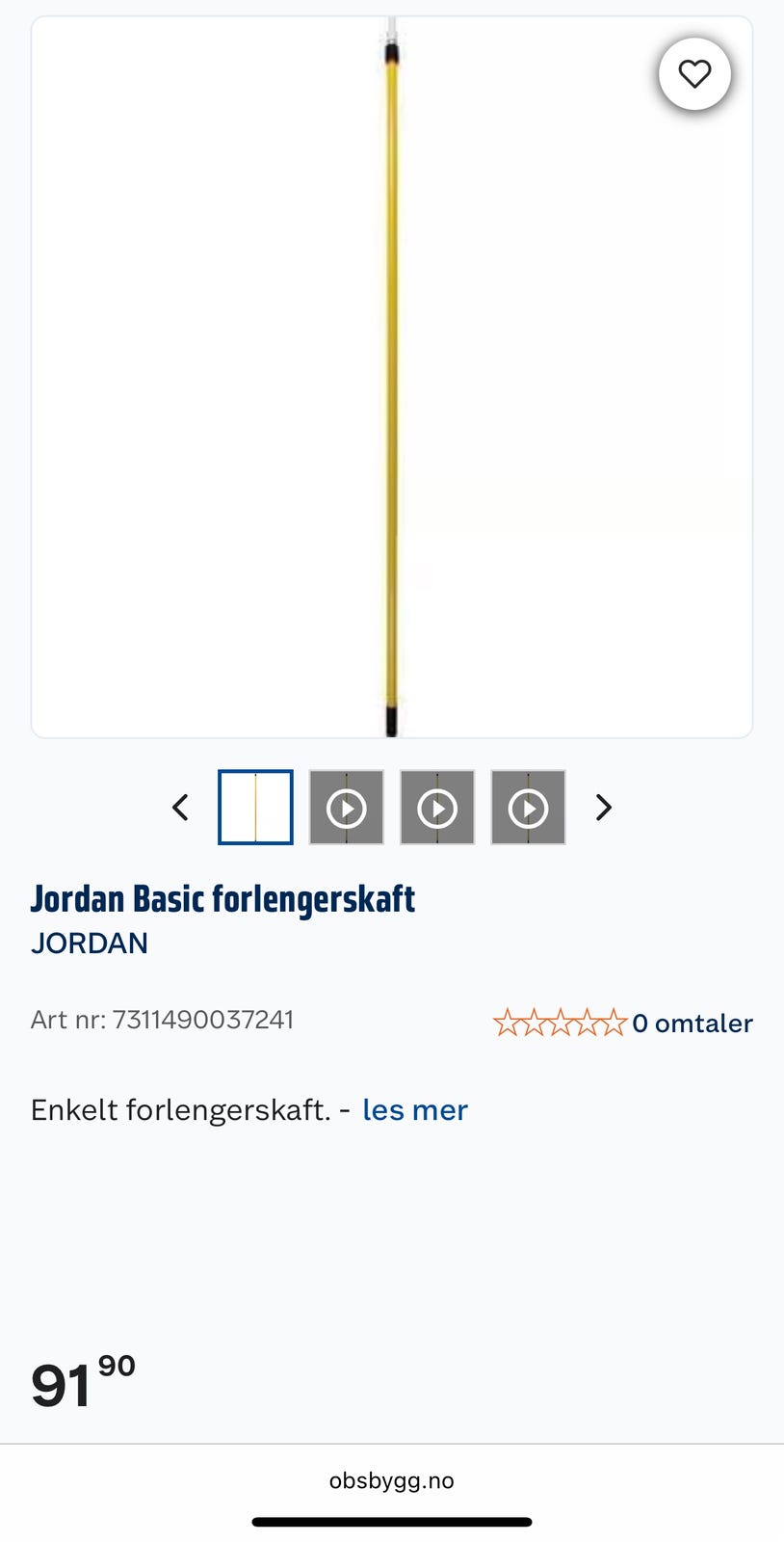Image resolution: width=784 pixels, height=1542 pixels.
Task: Open the Jordan Basic forlengerskaft title
Action: click(x=222, y=898)
